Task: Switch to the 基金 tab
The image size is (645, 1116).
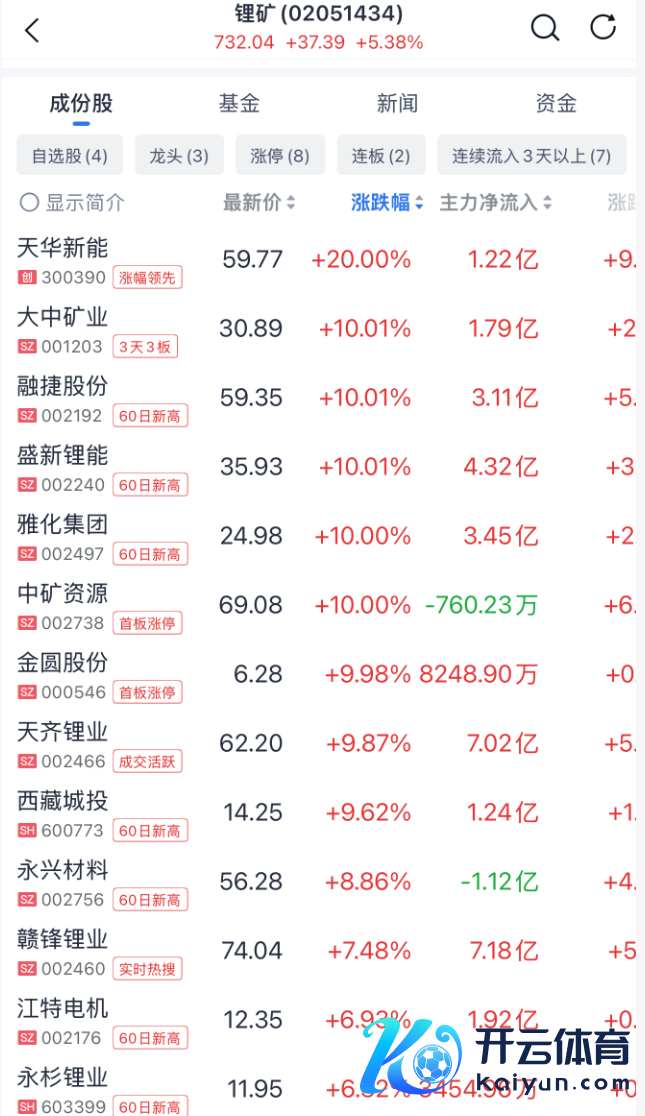Action: (239, 103)
